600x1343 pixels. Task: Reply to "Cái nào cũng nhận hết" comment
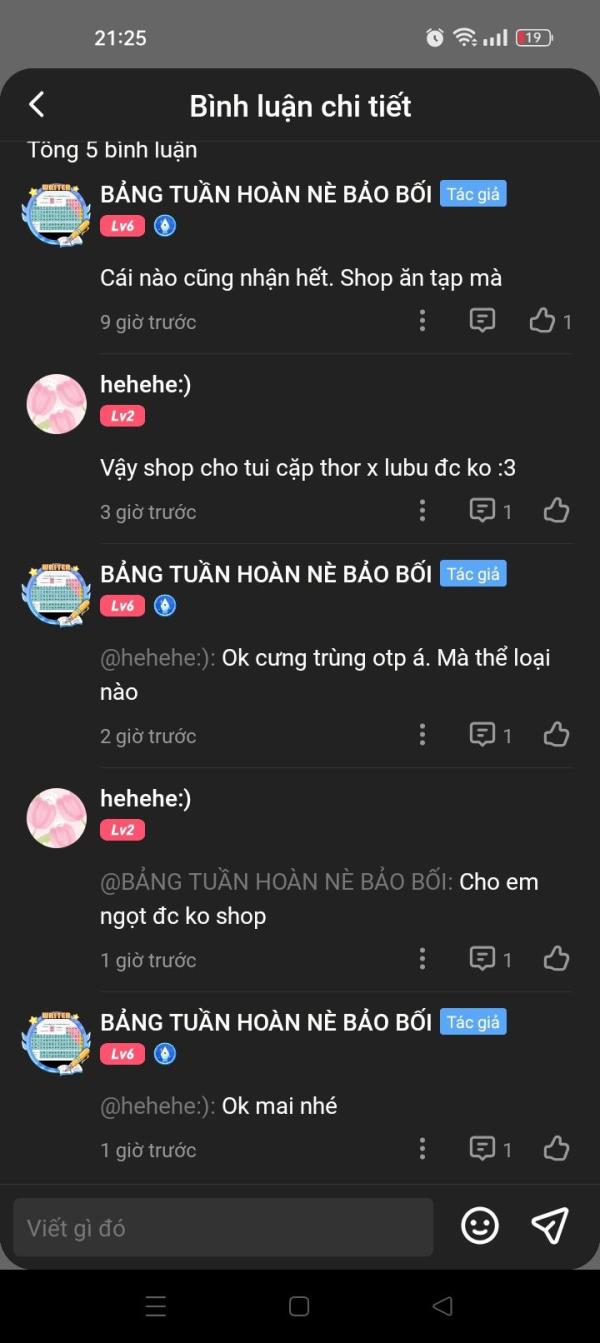(x=482, y=321)
